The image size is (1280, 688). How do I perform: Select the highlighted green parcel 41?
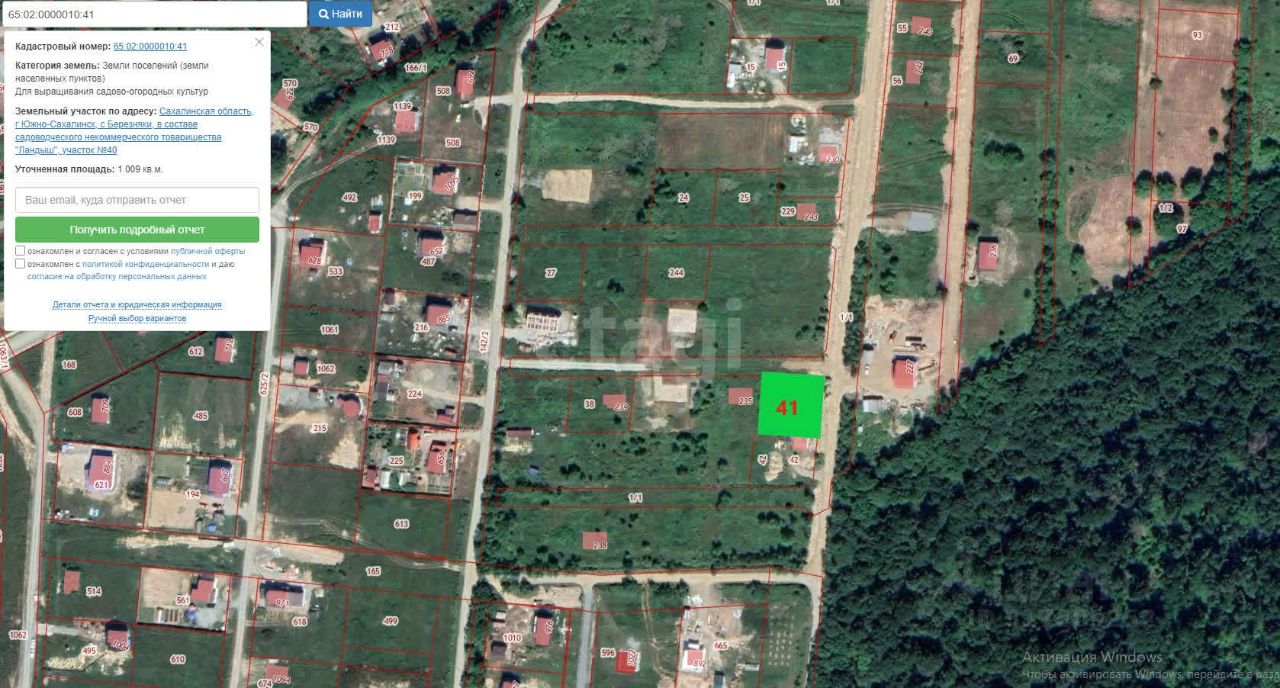pyautogui.click(x=790, y=405)
